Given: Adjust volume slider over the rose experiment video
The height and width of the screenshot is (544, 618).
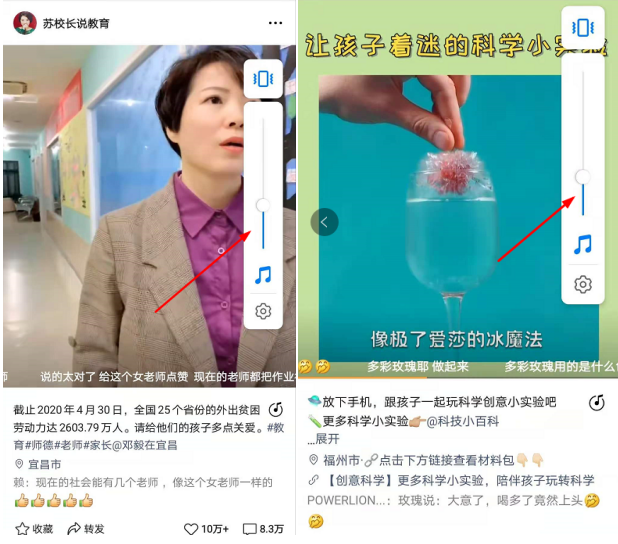Looking at the screenshot, I should [x=582, y=177].
